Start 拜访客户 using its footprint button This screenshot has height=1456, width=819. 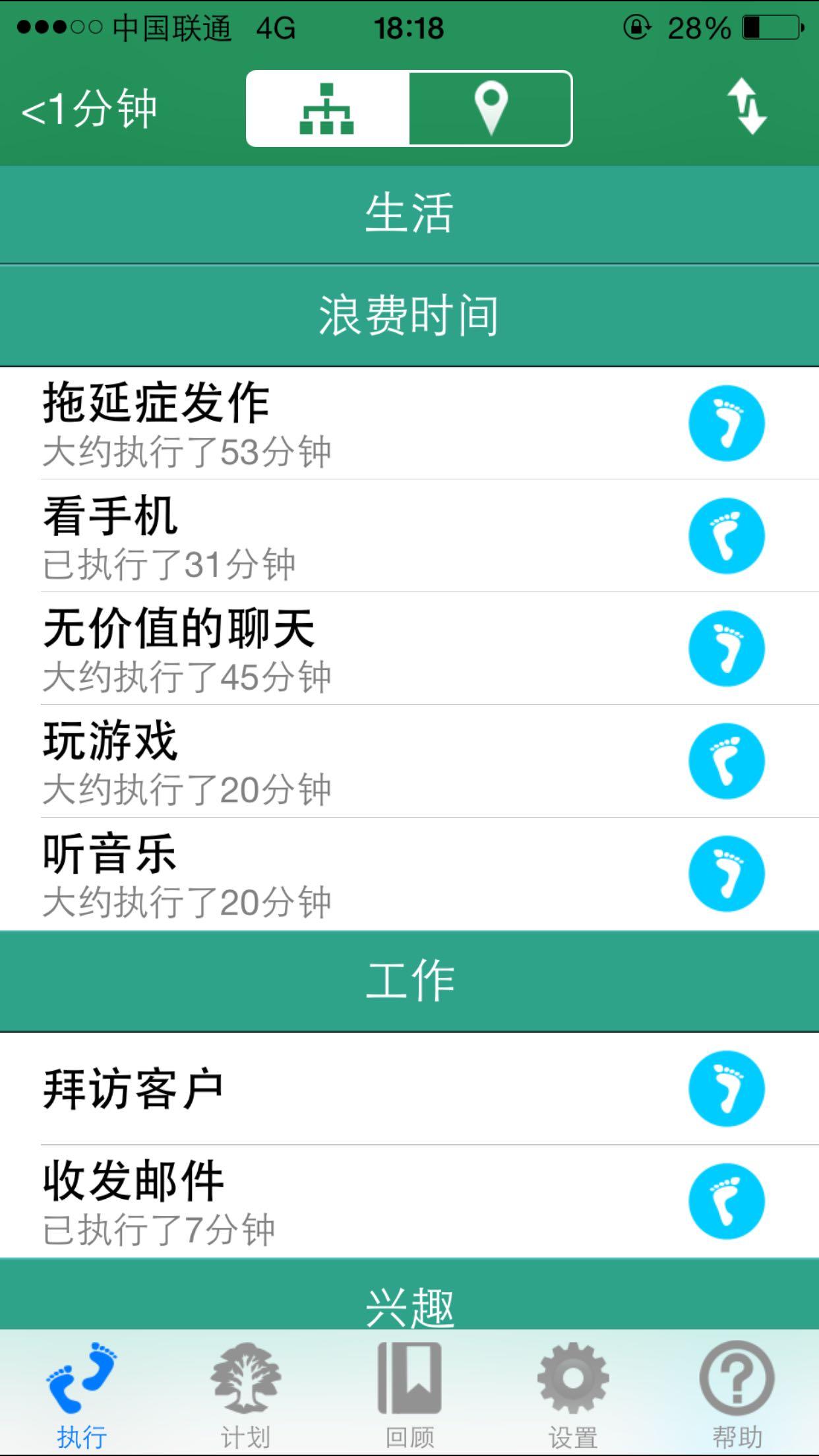pos(726,1089)
